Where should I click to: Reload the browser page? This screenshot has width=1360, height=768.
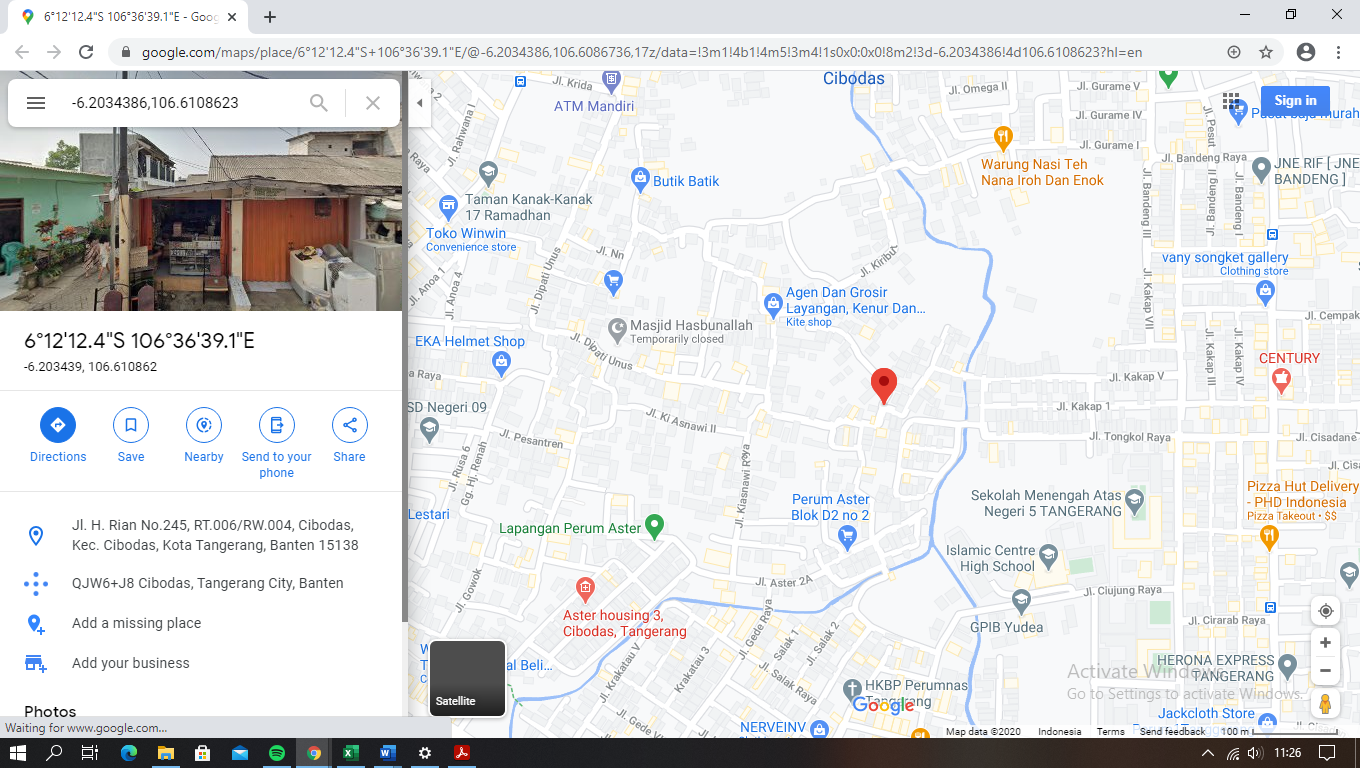(86, 52)
